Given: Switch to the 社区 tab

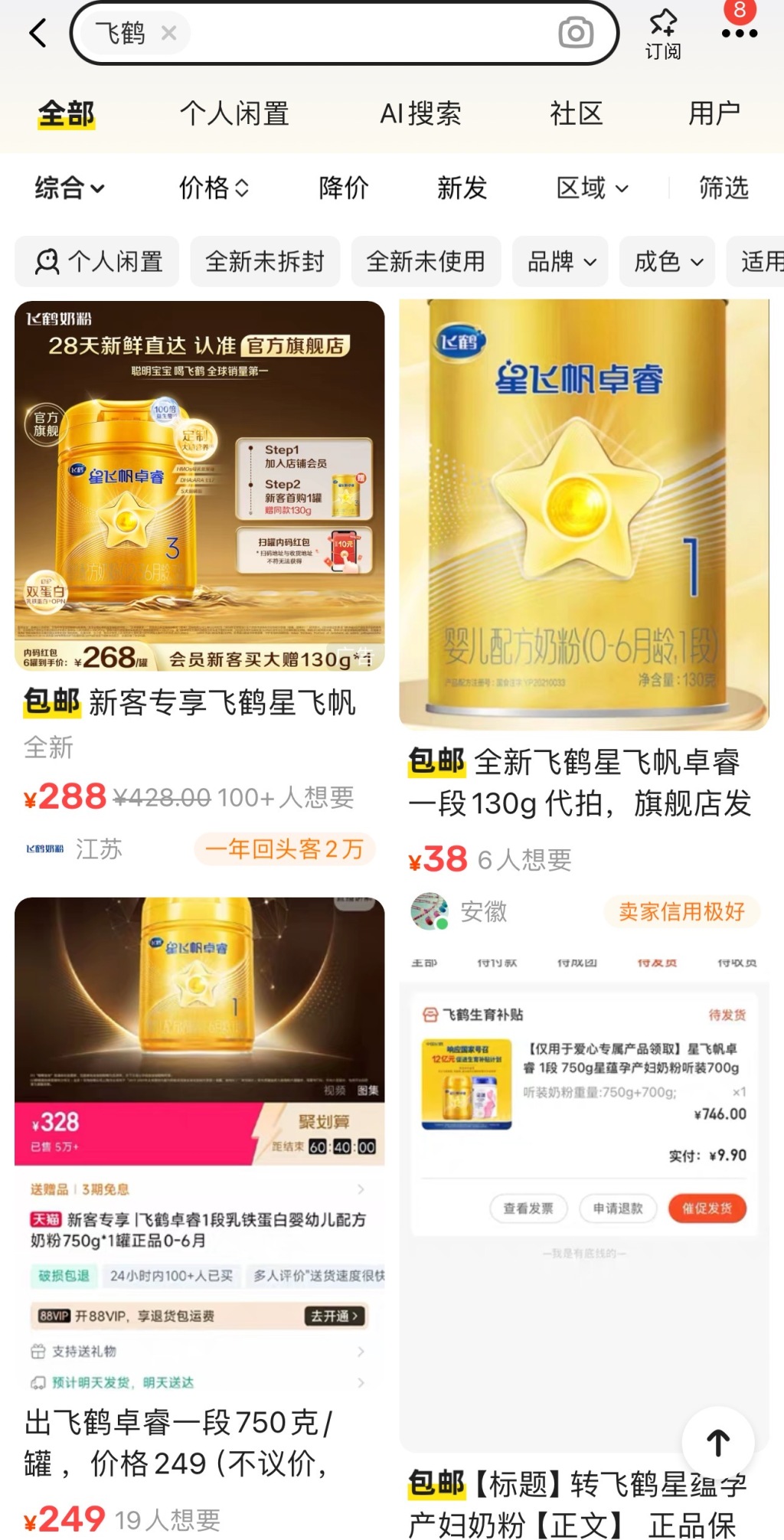Looking at the screenshot, I should click(576, 113).
